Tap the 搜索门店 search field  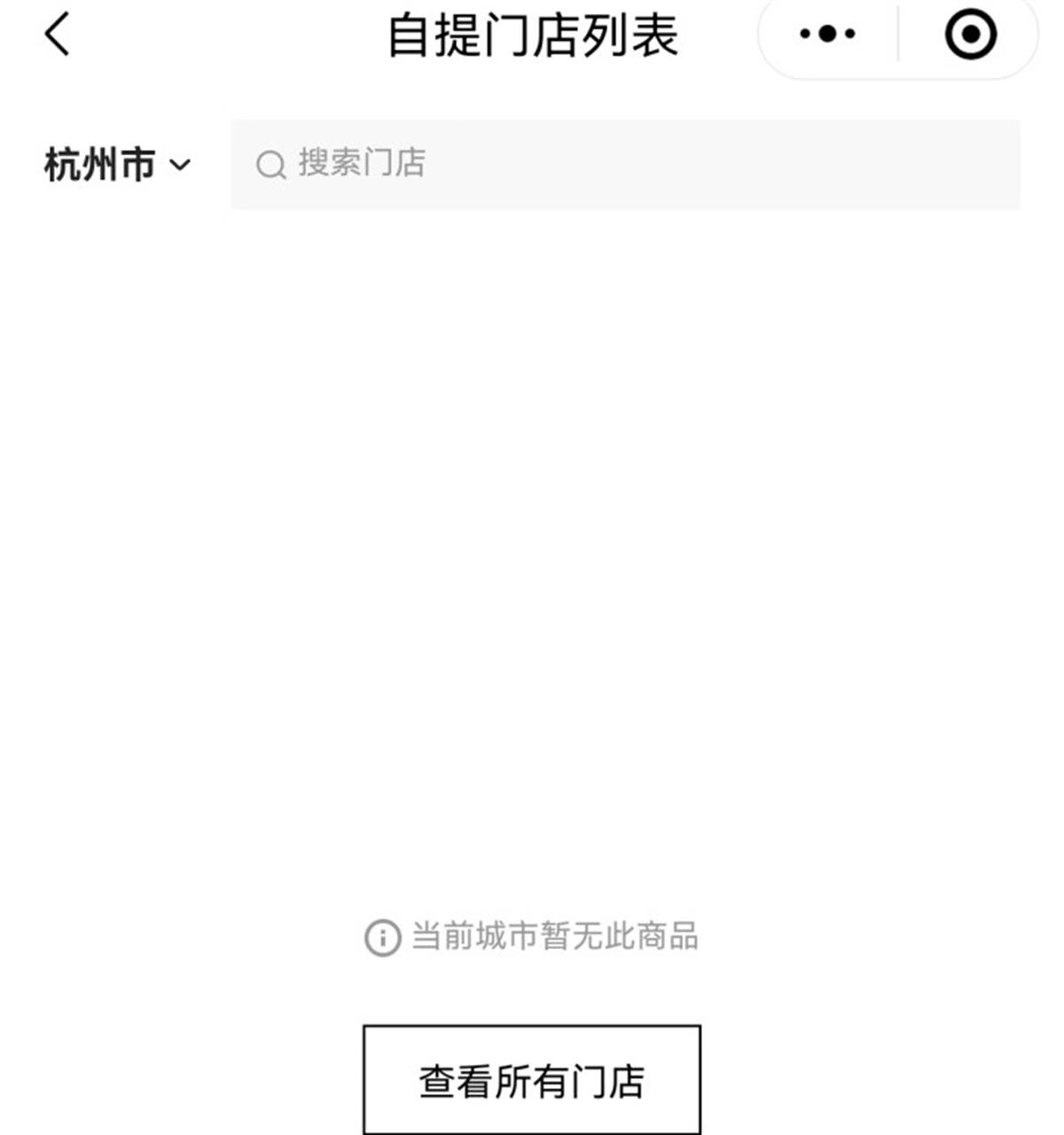click(x=625, y=165)
